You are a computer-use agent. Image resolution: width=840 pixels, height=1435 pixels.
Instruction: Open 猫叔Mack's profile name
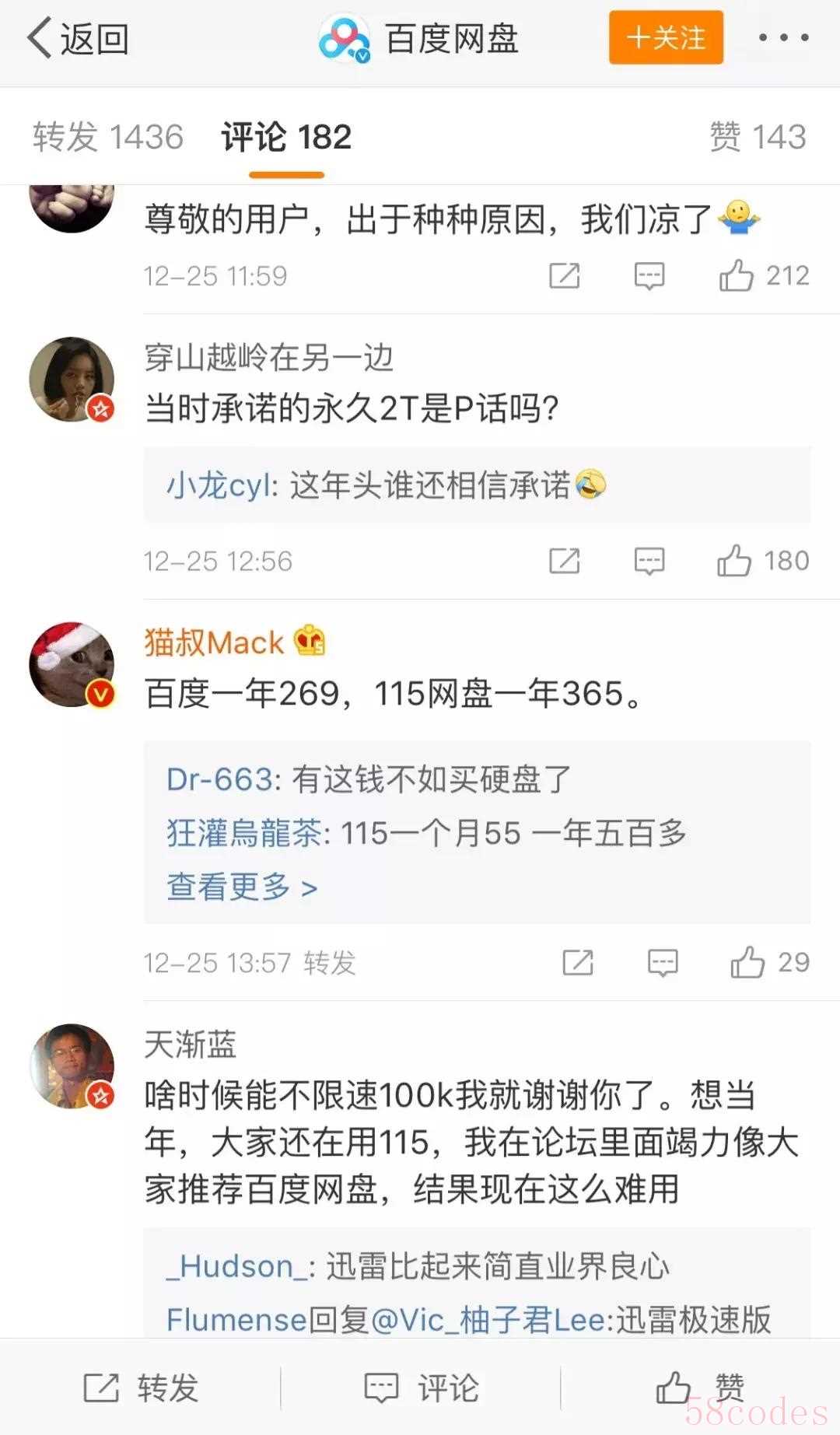point(214,643)
